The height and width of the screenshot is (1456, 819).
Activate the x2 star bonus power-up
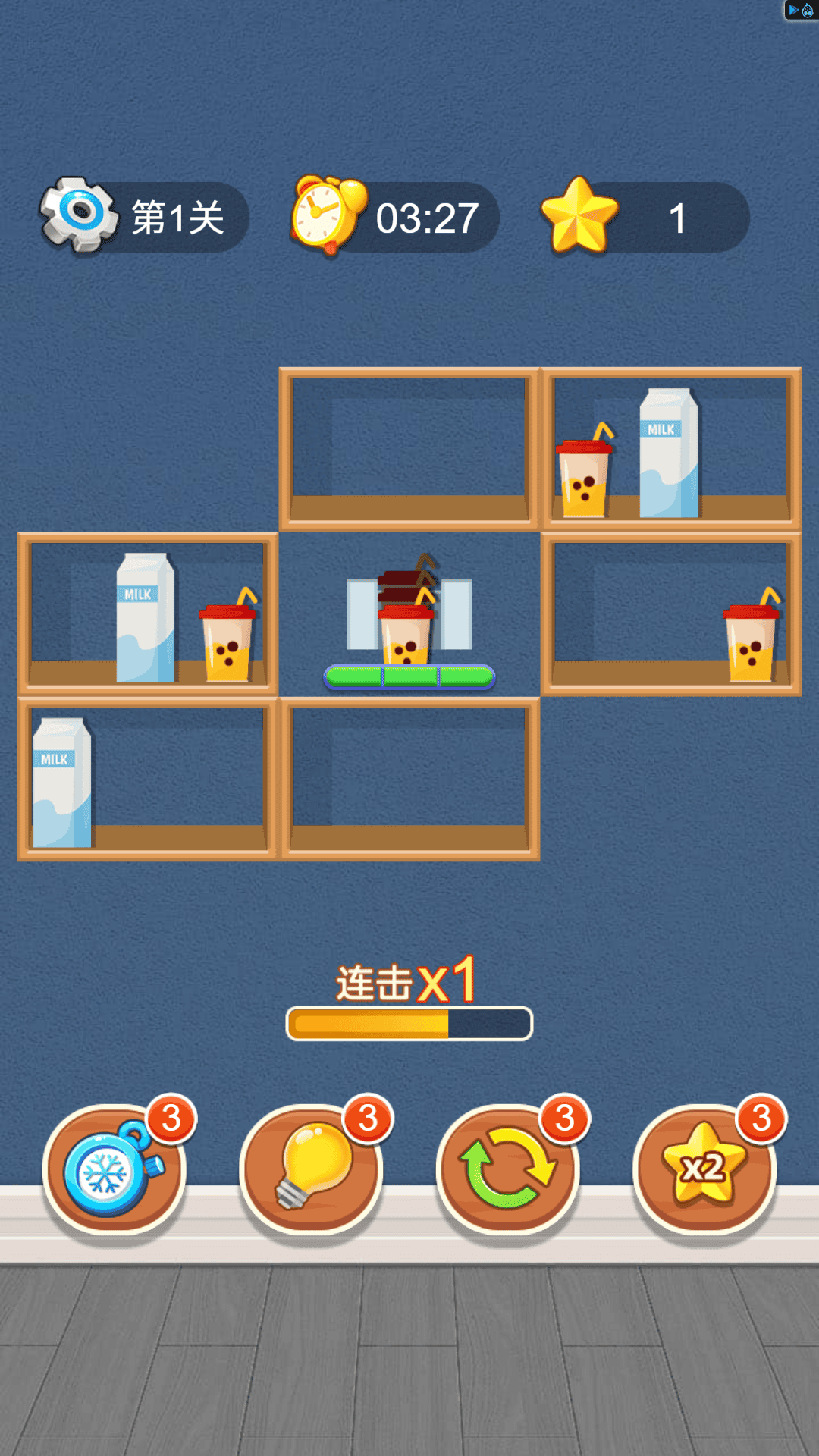tap(704, 1169)
